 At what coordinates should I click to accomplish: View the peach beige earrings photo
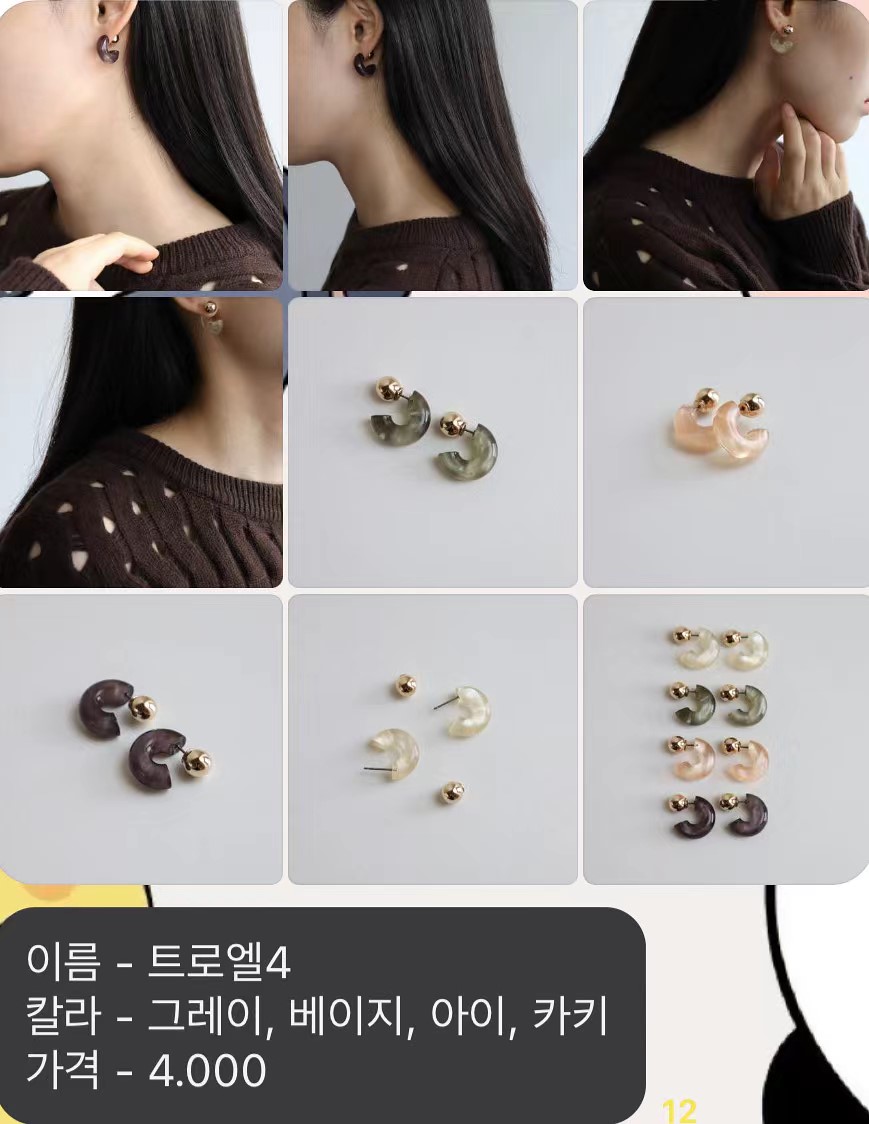point(726,441)
